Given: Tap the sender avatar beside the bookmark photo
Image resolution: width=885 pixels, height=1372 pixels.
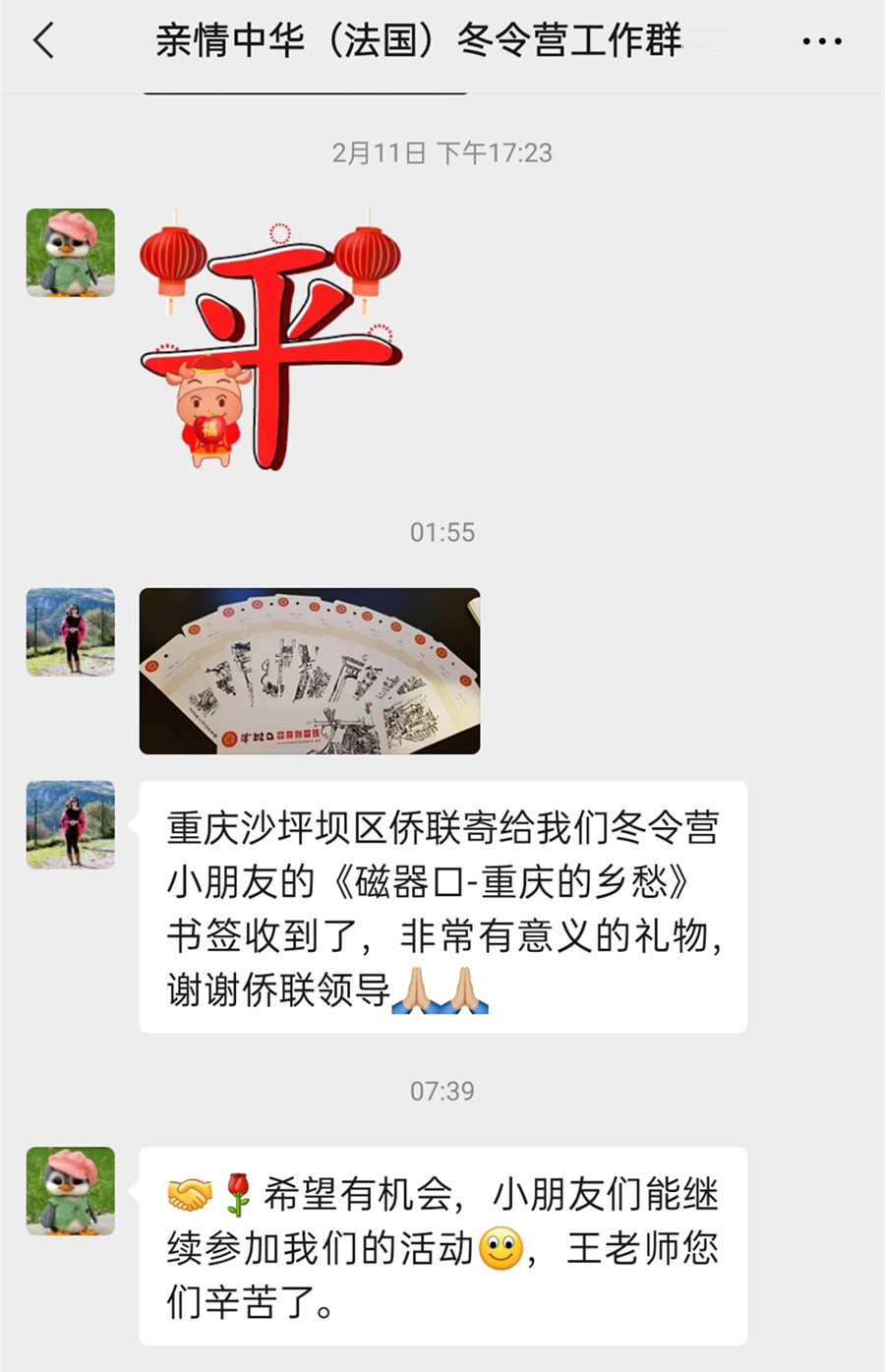Looking at the screenshot, I should point(71,631).
